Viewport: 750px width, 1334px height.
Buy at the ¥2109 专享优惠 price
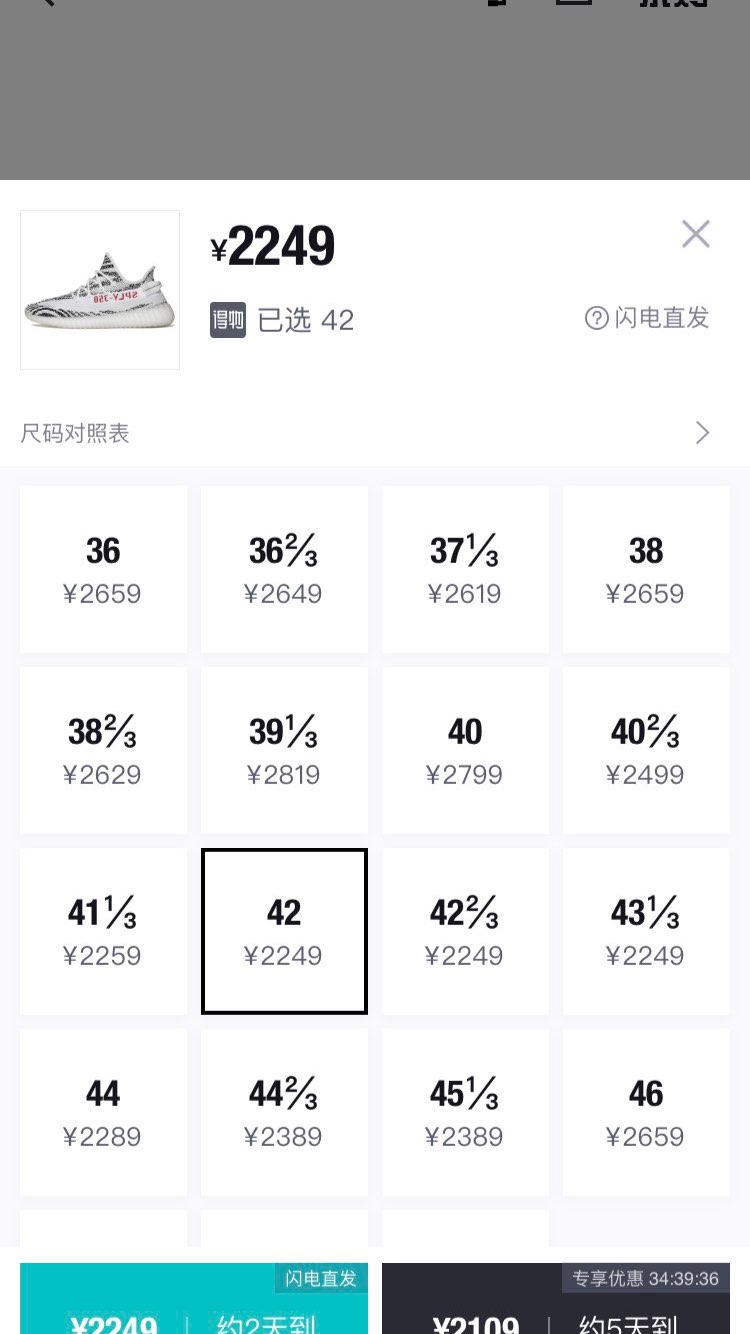coord(556,1298)
